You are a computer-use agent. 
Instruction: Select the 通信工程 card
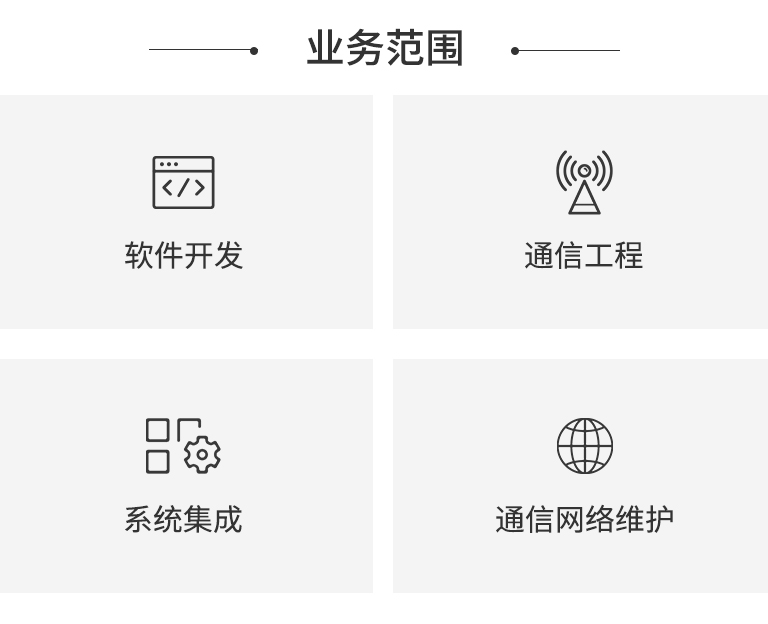coord(581,212)
